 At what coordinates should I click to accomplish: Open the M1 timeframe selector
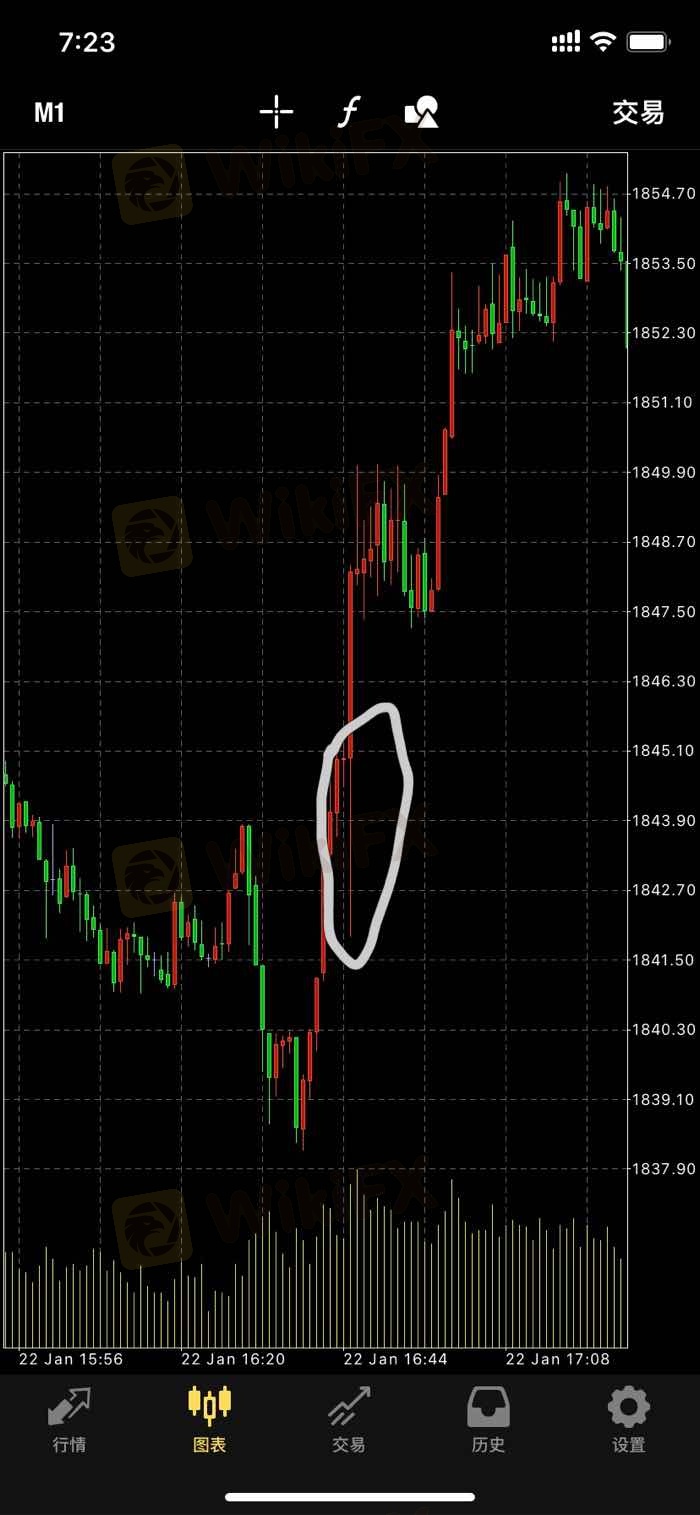(49, 112)
